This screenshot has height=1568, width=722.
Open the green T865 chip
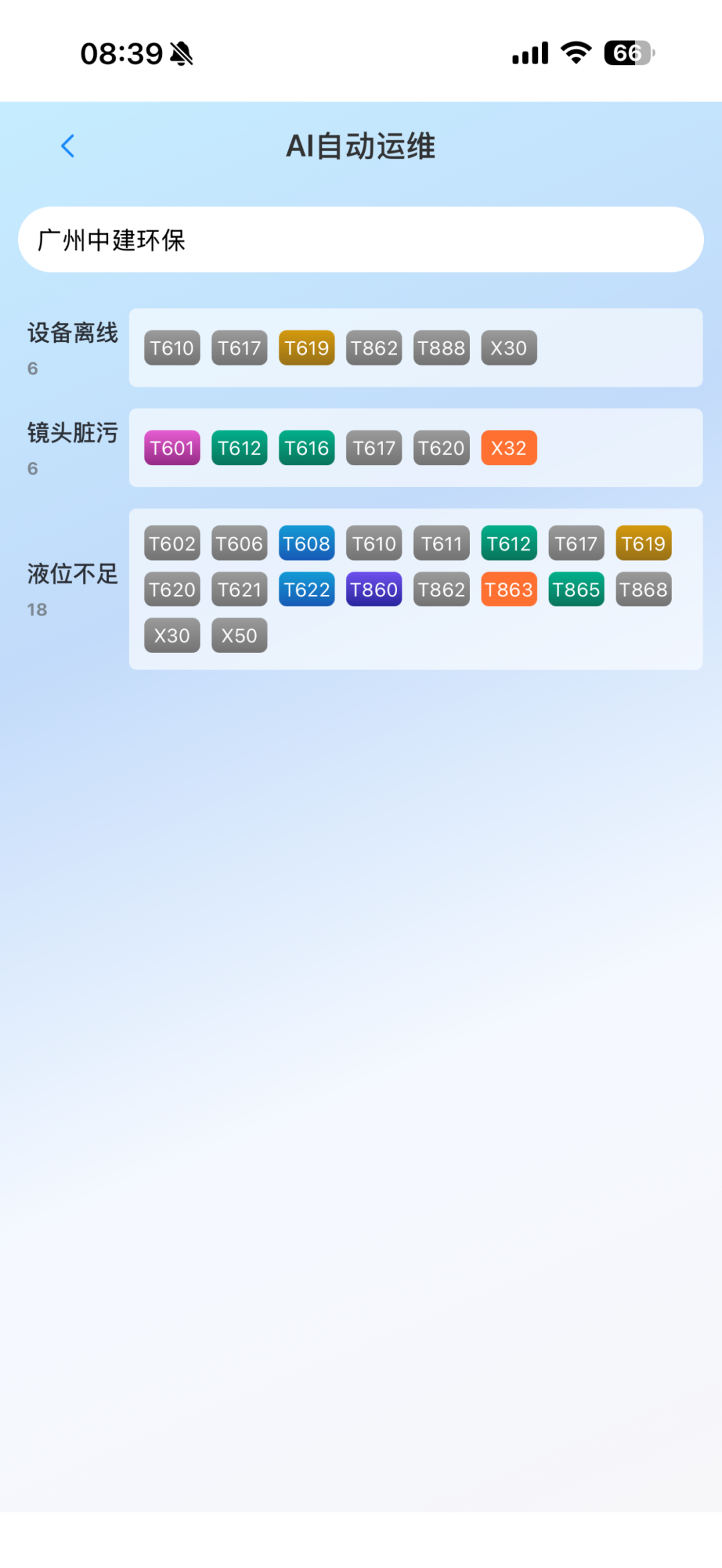(x=576, y=590)
